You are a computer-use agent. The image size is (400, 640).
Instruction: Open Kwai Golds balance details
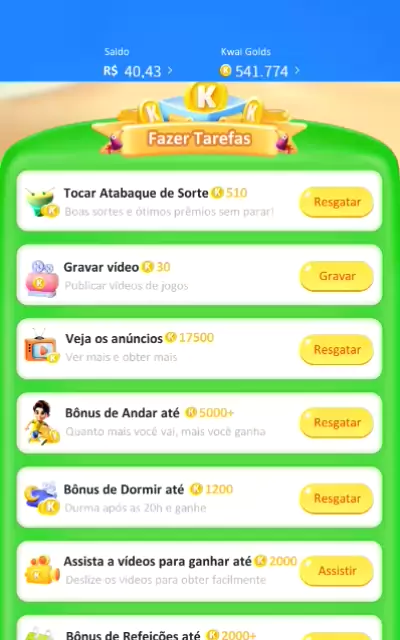tap(260, 71)
